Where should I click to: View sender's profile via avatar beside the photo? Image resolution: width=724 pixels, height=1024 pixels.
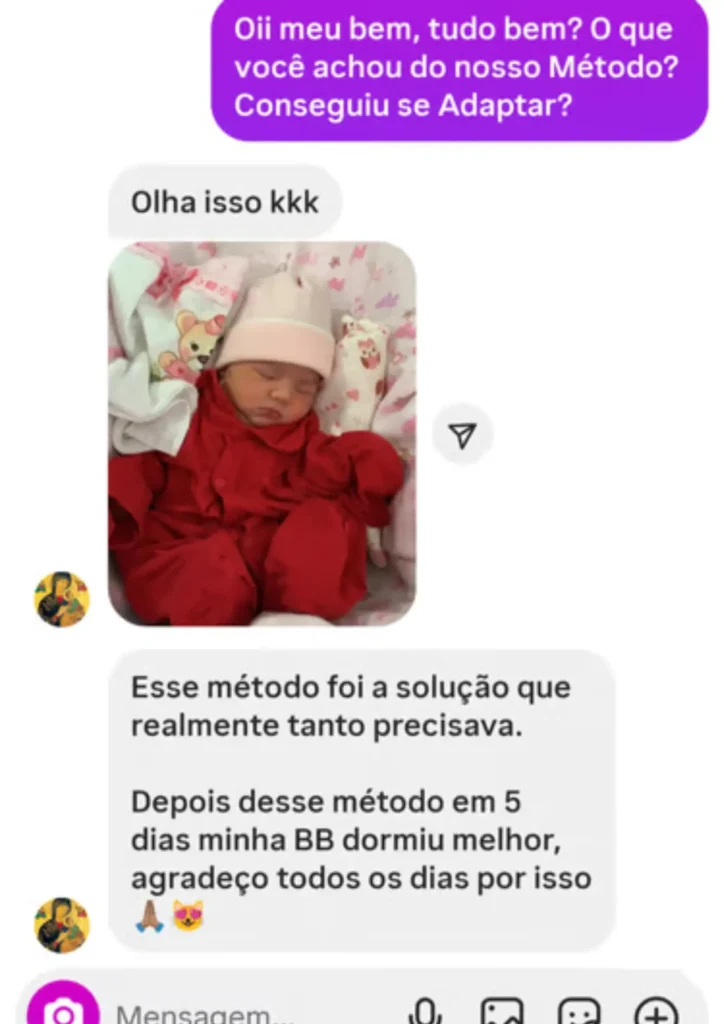tap(62, 600)
